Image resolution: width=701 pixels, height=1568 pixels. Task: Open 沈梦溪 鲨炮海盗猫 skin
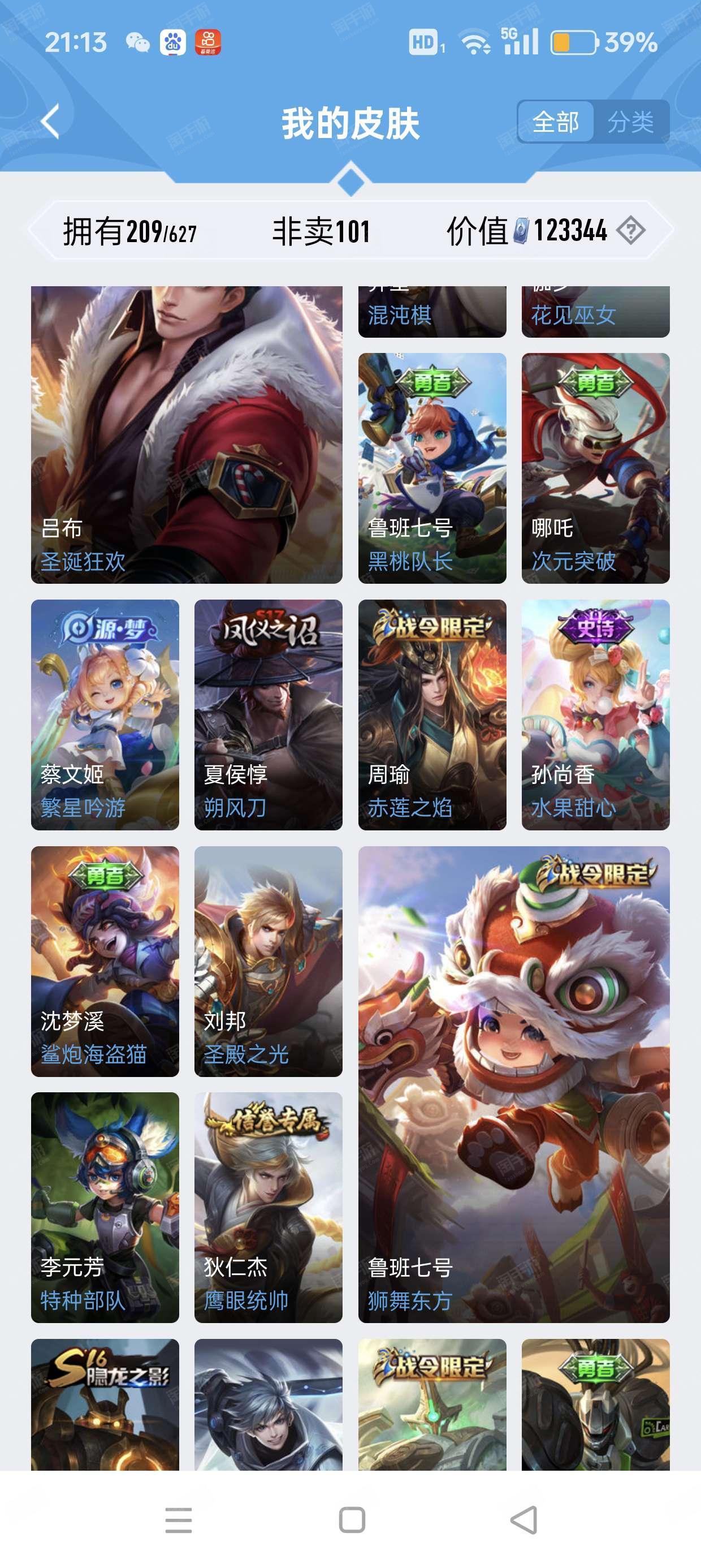point(105,961)
